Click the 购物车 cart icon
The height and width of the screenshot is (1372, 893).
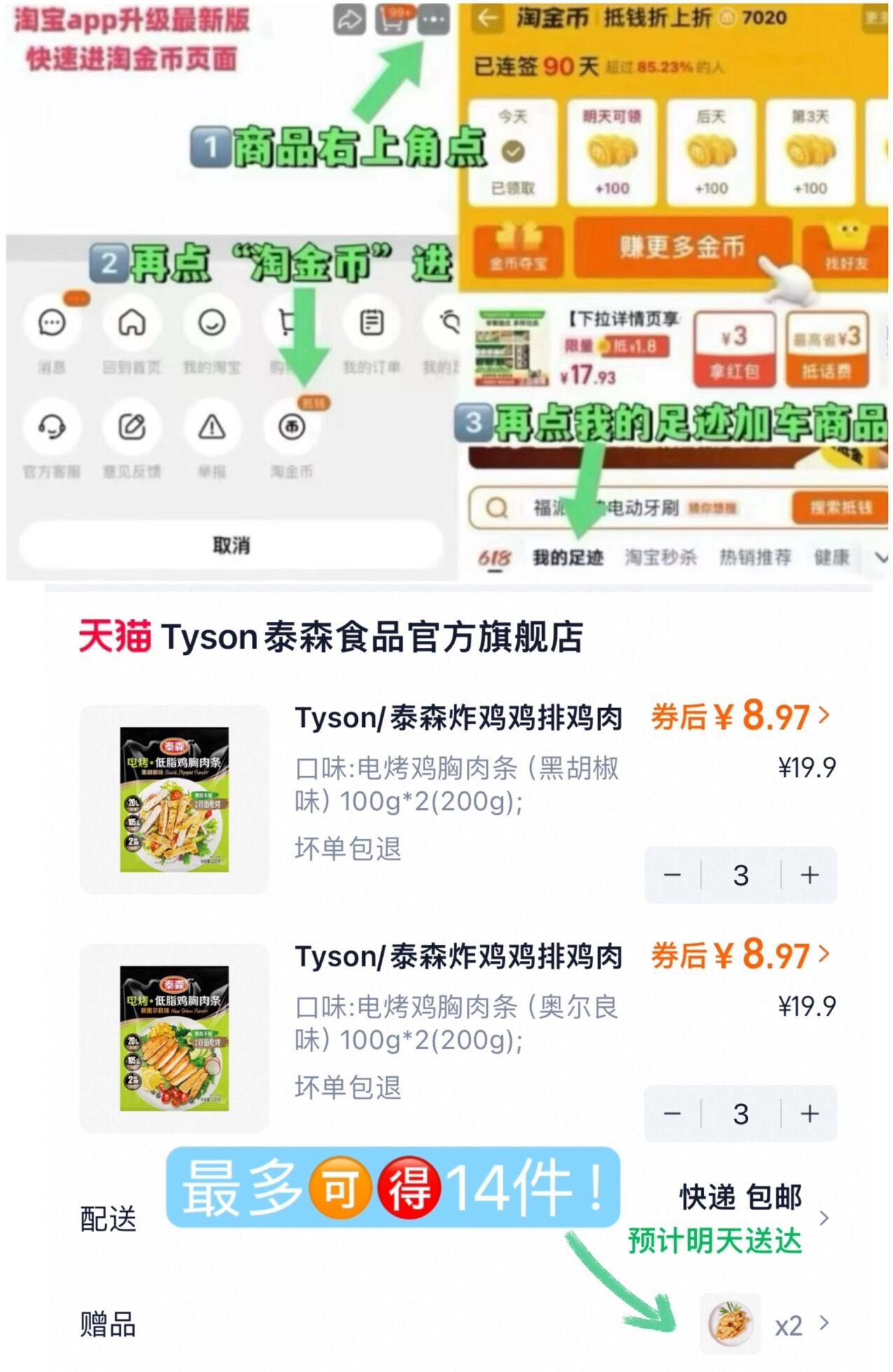coord(291,324)
